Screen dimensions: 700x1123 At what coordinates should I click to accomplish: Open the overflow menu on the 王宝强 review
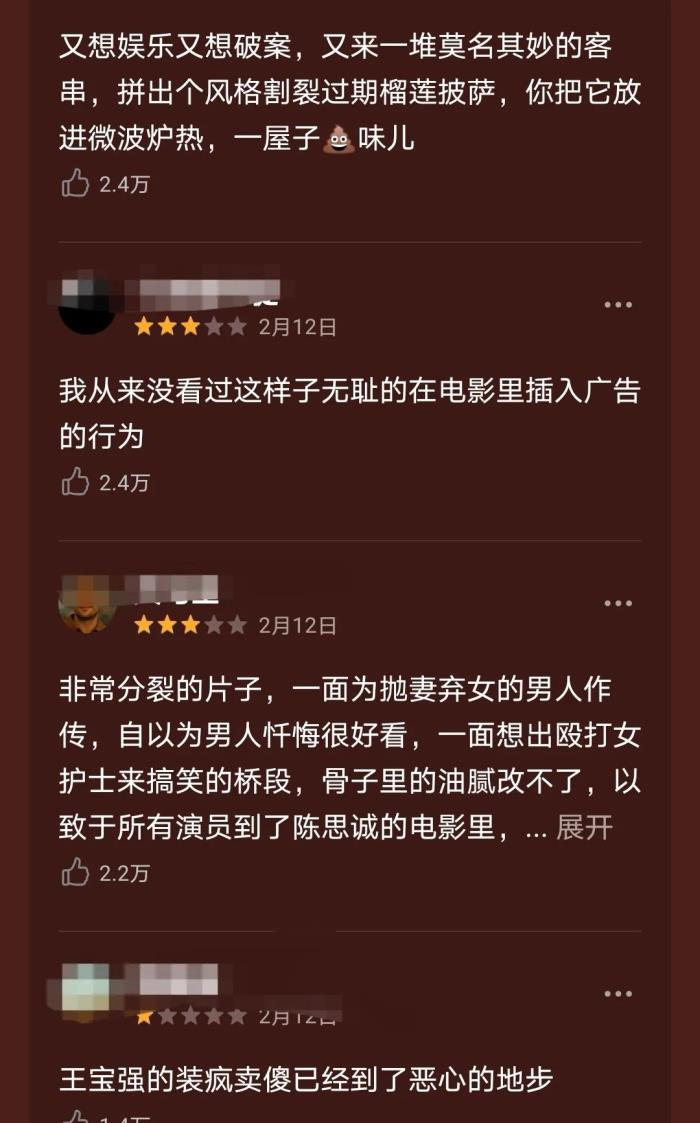(x=618, y=993)
